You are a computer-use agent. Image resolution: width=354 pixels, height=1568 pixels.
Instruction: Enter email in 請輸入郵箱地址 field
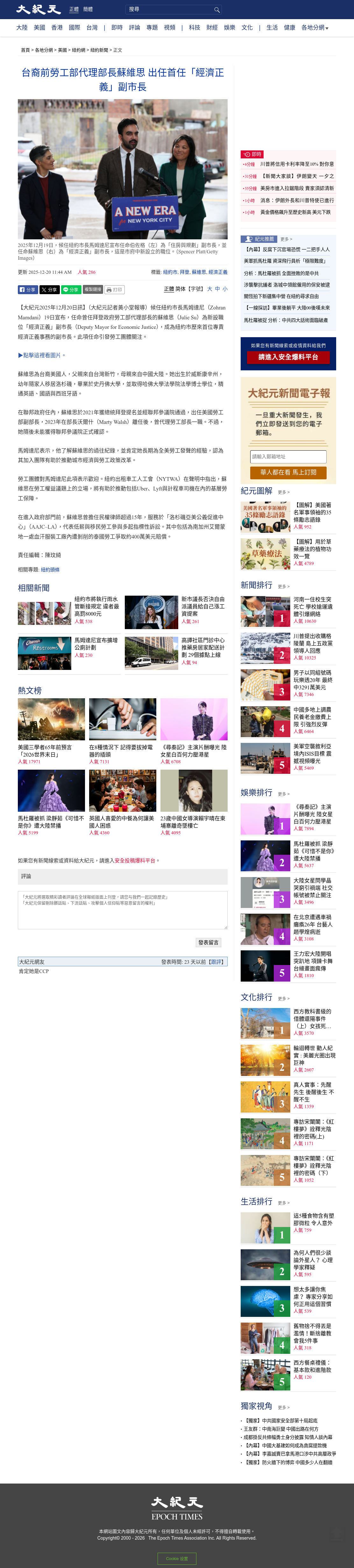(x=288, y=456)
